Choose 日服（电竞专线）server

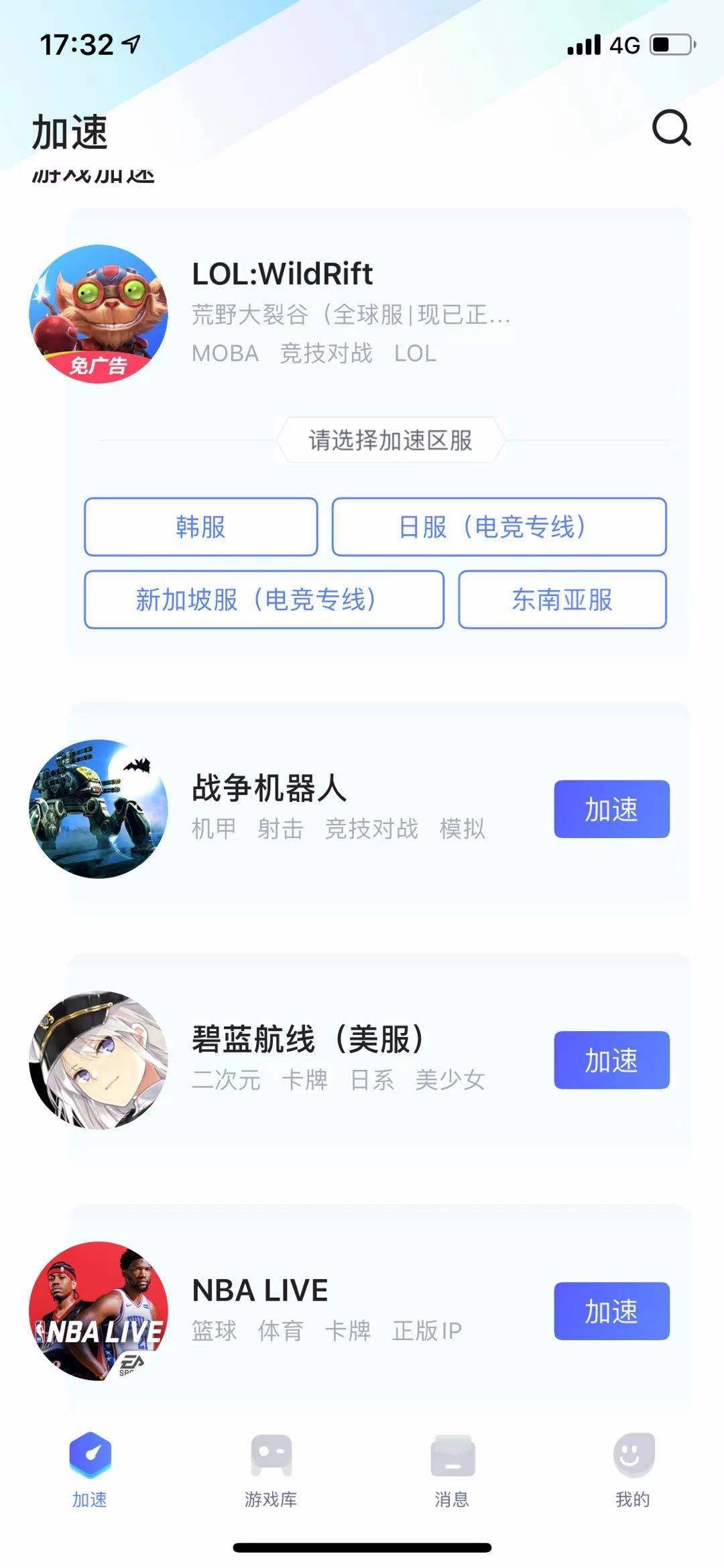(x=499, y=527)
